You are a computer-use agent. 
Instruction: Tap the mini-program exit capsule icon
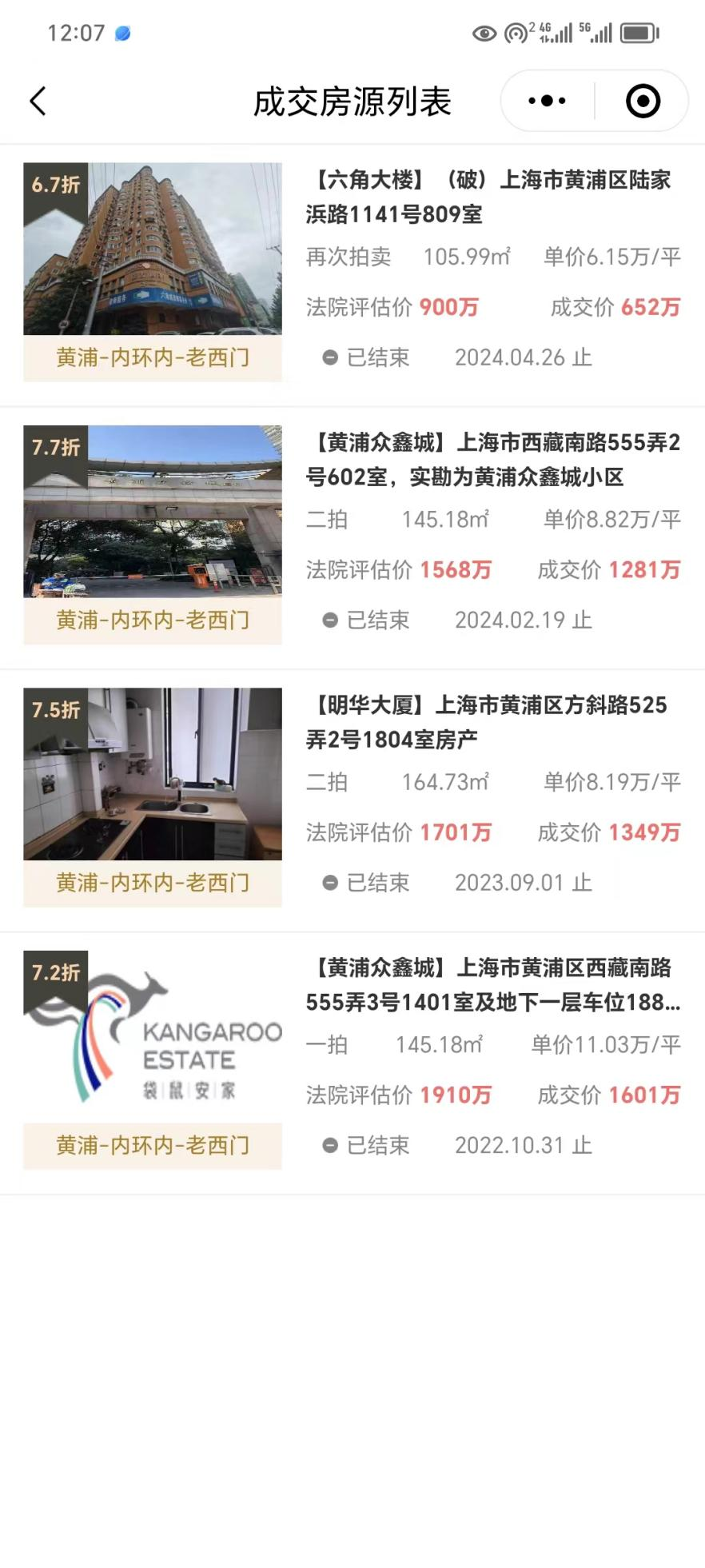pos(642,100)
